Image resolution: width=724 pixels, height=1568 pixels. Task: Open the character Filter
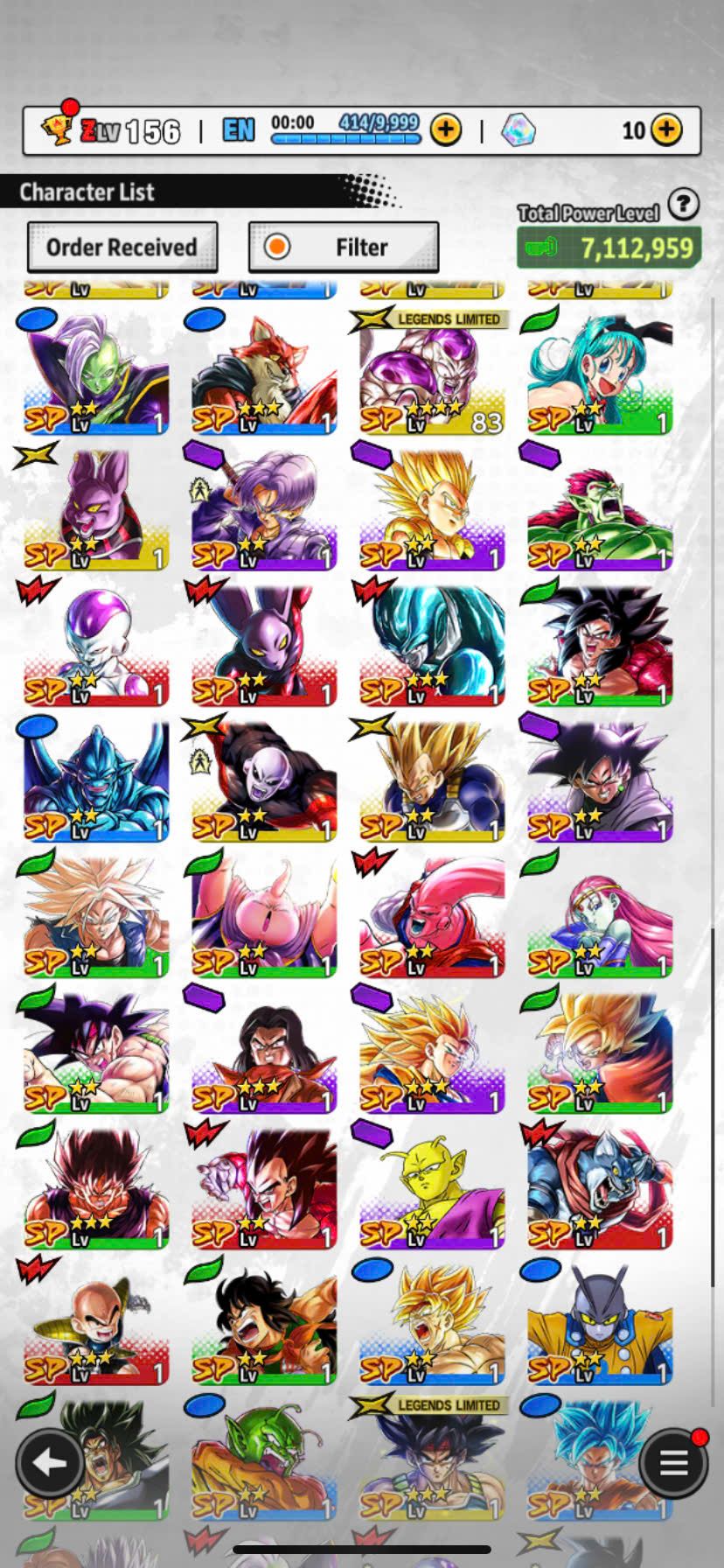pyautogui.click(x=344, y=248)
